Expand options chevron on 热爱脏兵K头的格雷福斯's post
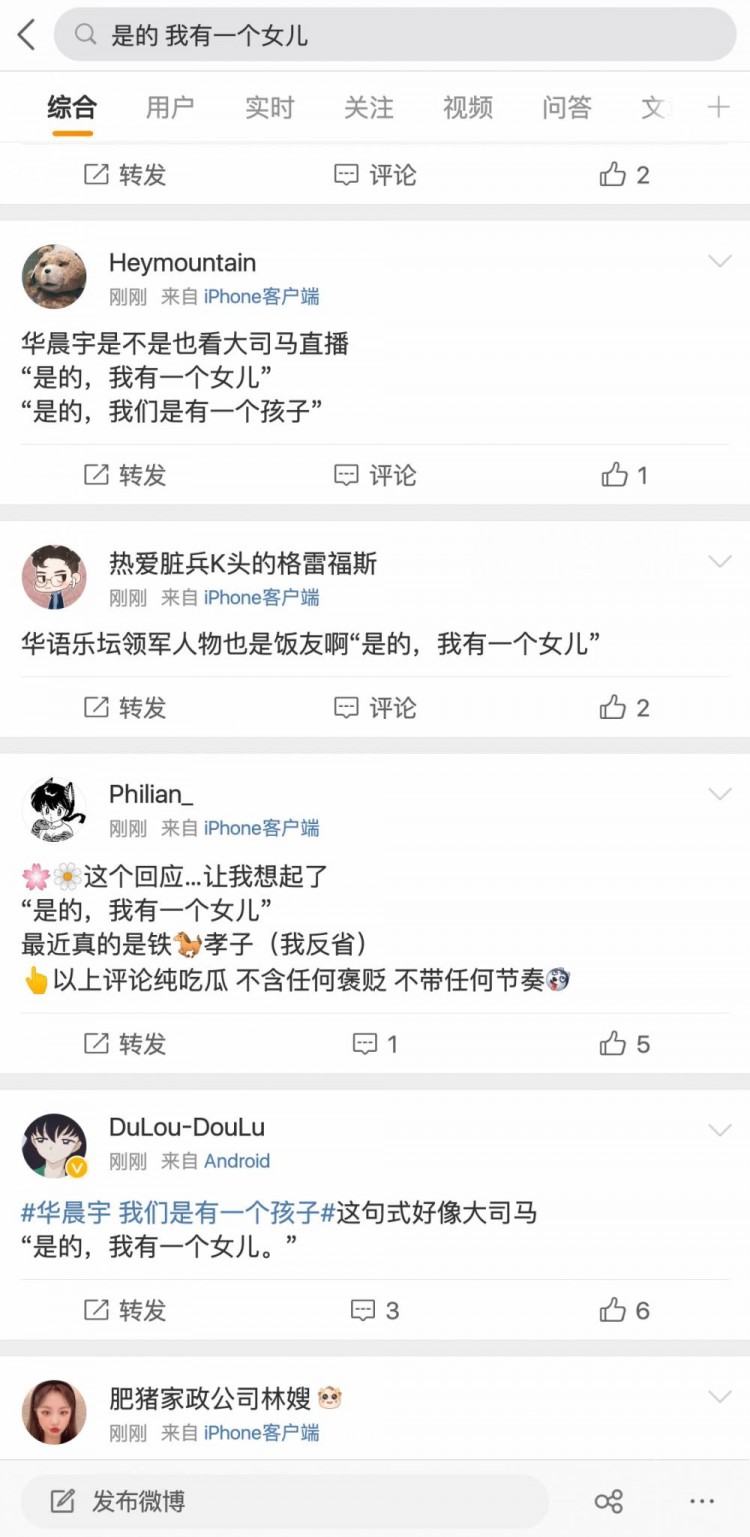The width and height of the screenshot is (750, 1537). tap(720, 561)
